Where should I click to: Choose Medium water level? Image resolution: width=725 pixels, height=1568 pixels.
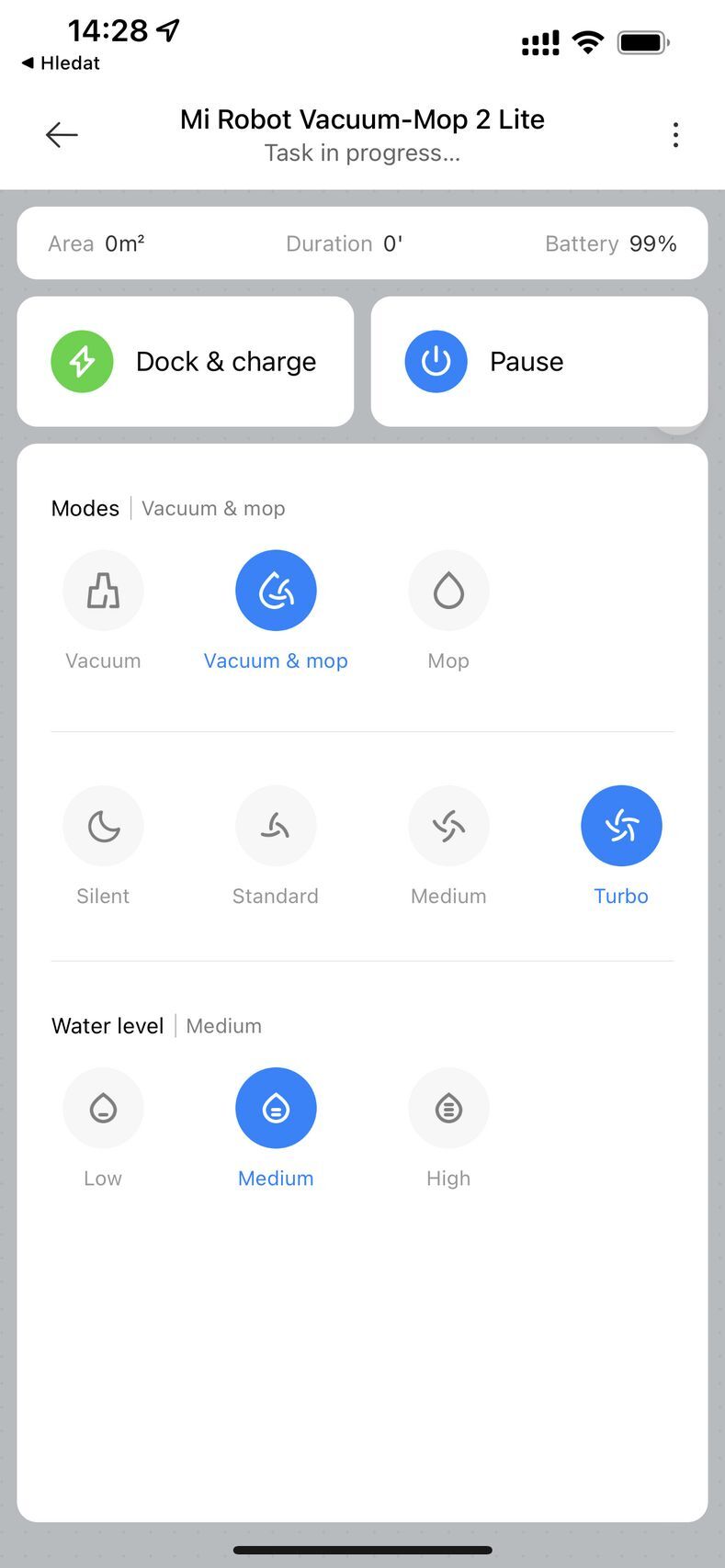(x=276, y=1108)
